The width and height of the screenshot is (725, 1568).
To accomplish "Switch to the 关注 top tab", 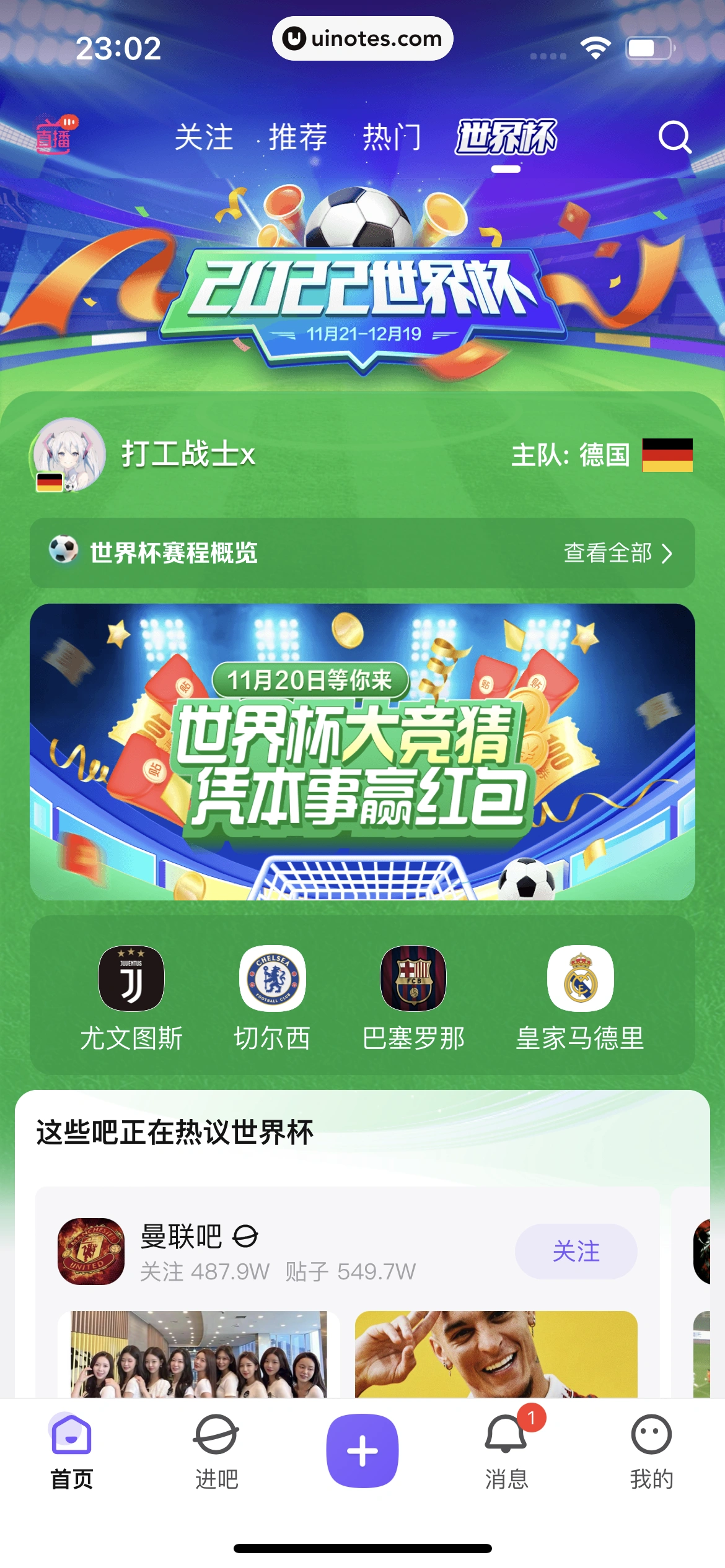I will point(203,137).
